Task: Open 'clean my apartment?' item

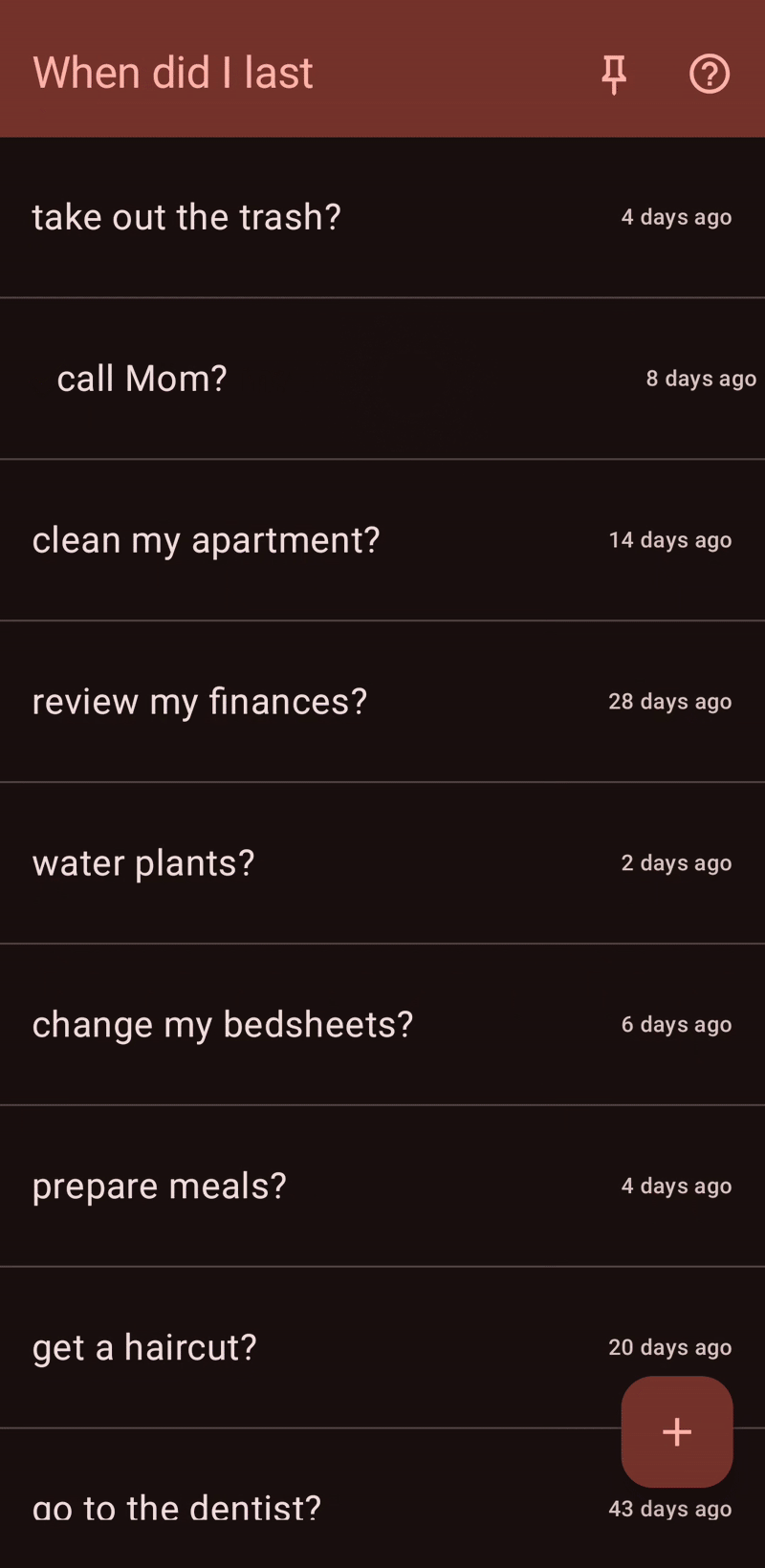Action: [206, 540]
